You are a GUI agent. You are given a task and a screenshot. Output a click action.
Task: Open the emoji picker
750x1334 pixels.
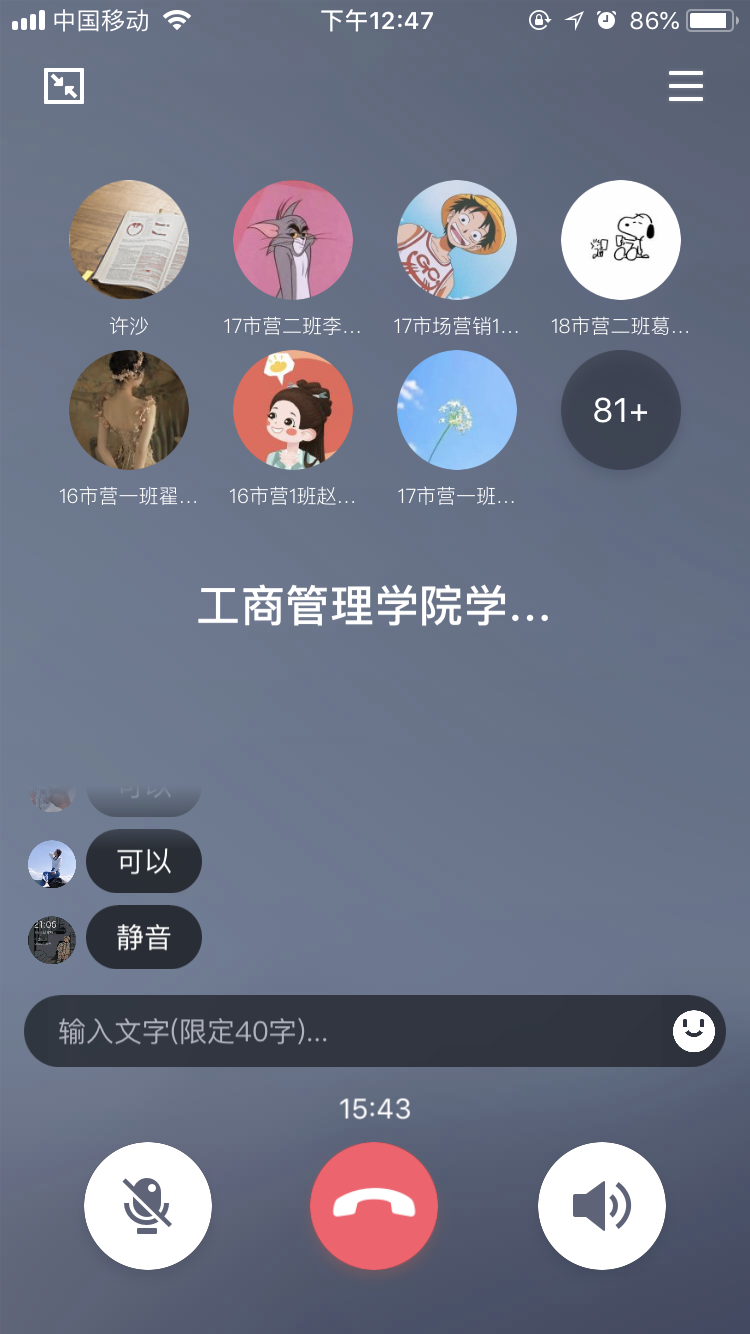coord(693,1031)
